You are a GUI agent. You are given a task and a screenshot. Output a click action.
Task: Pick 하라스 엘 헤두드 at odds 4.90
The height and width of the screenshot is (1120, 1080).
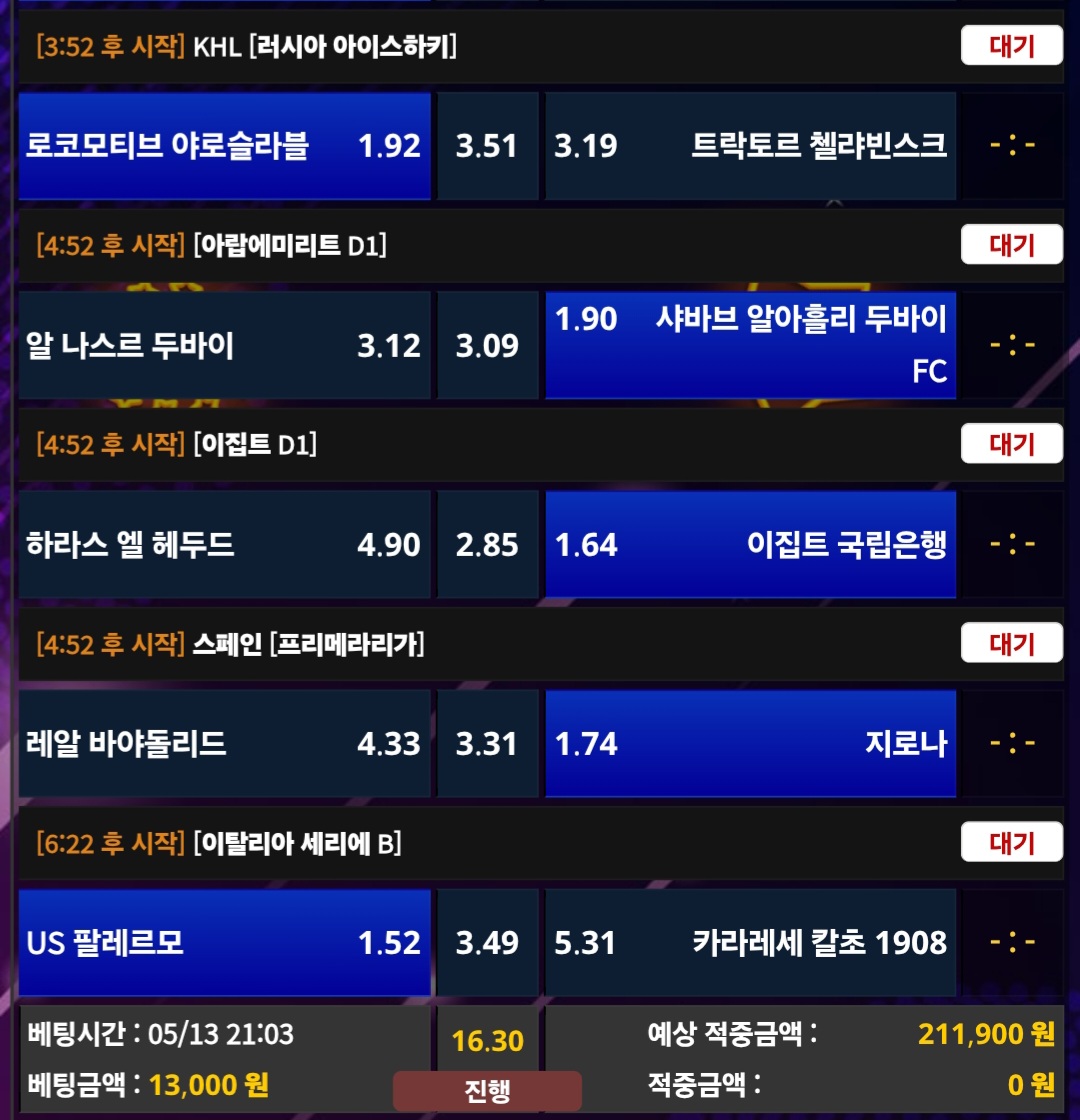[x=224, y=545]
